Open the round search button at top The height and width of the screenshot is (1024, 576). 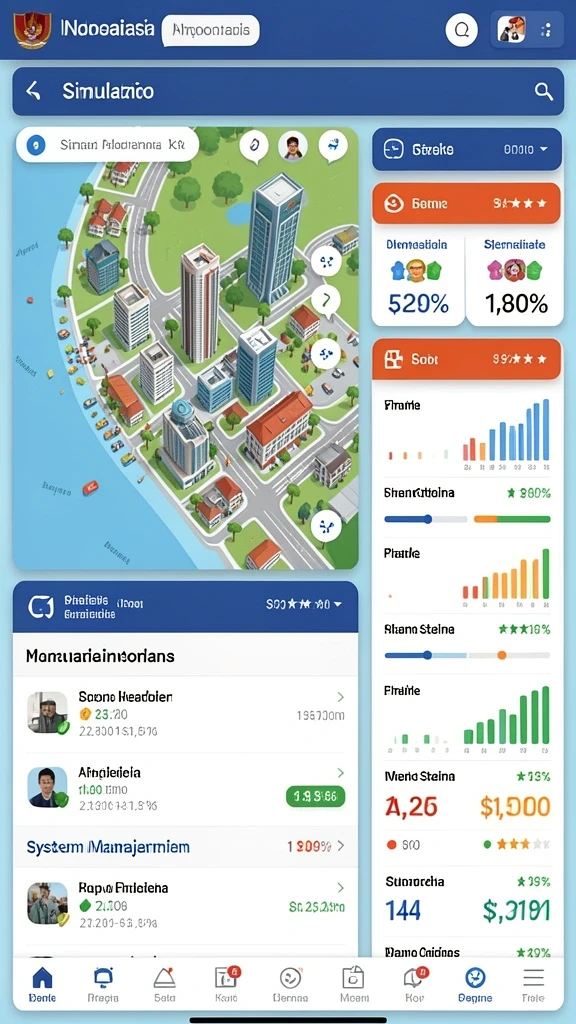(461, 30)
